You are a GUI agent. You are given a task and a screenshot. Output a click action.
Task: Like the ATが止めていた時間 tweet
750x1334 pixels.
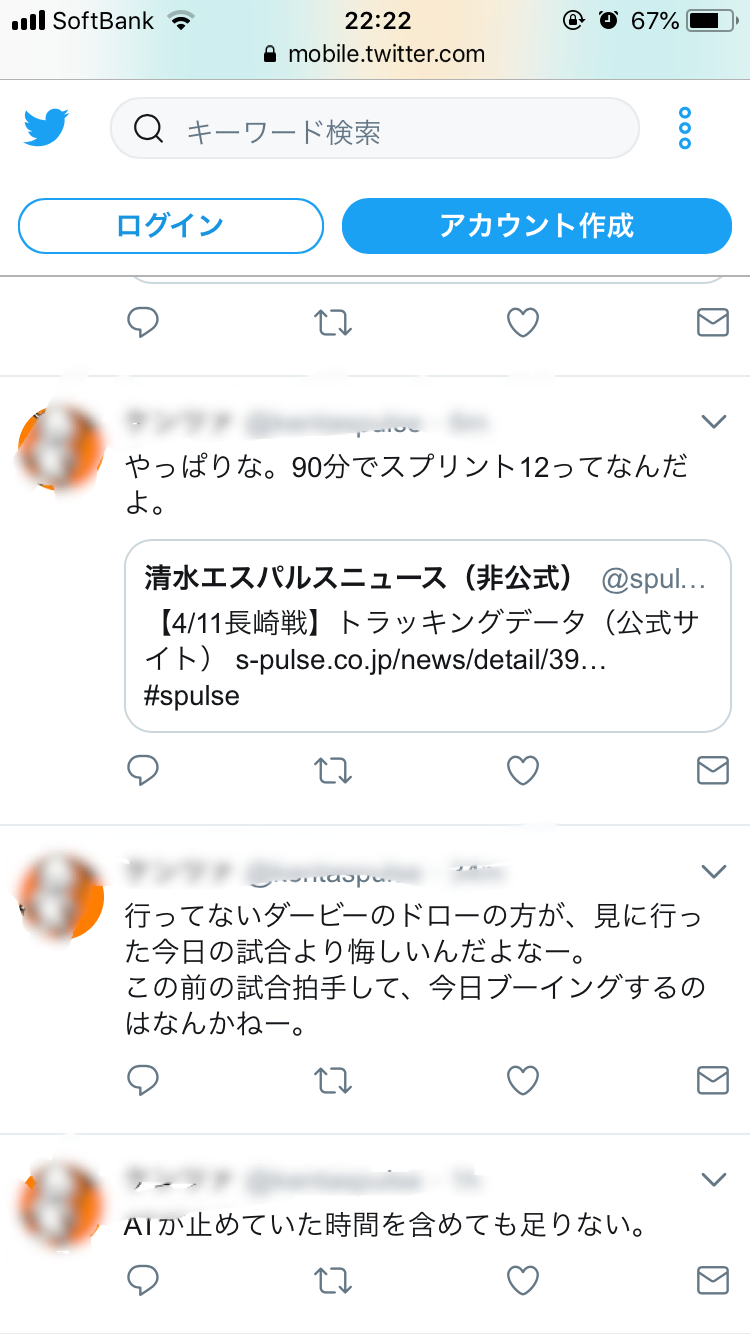tap(523, 1280)
